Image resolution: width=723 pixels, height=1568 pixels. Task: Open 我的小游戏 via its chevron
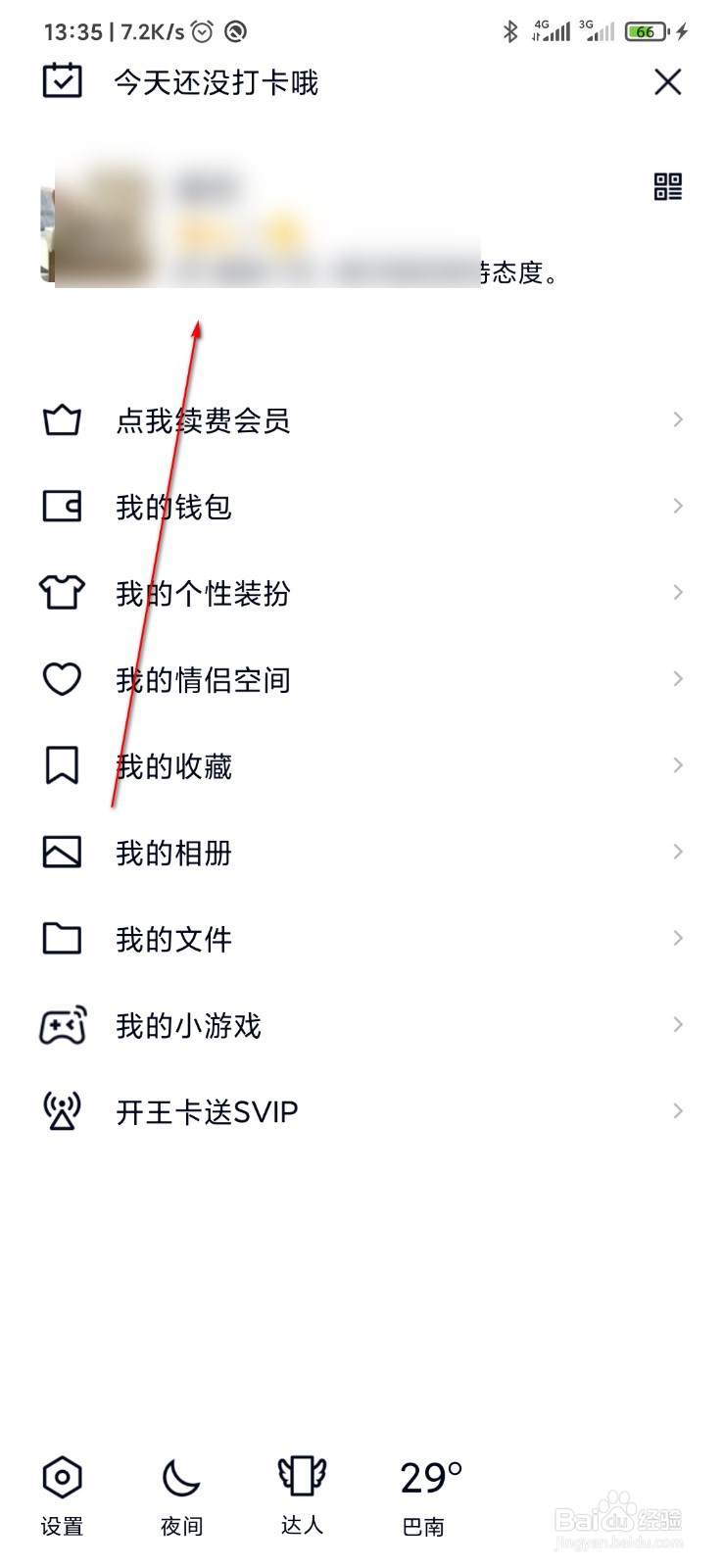point(678,1024)
